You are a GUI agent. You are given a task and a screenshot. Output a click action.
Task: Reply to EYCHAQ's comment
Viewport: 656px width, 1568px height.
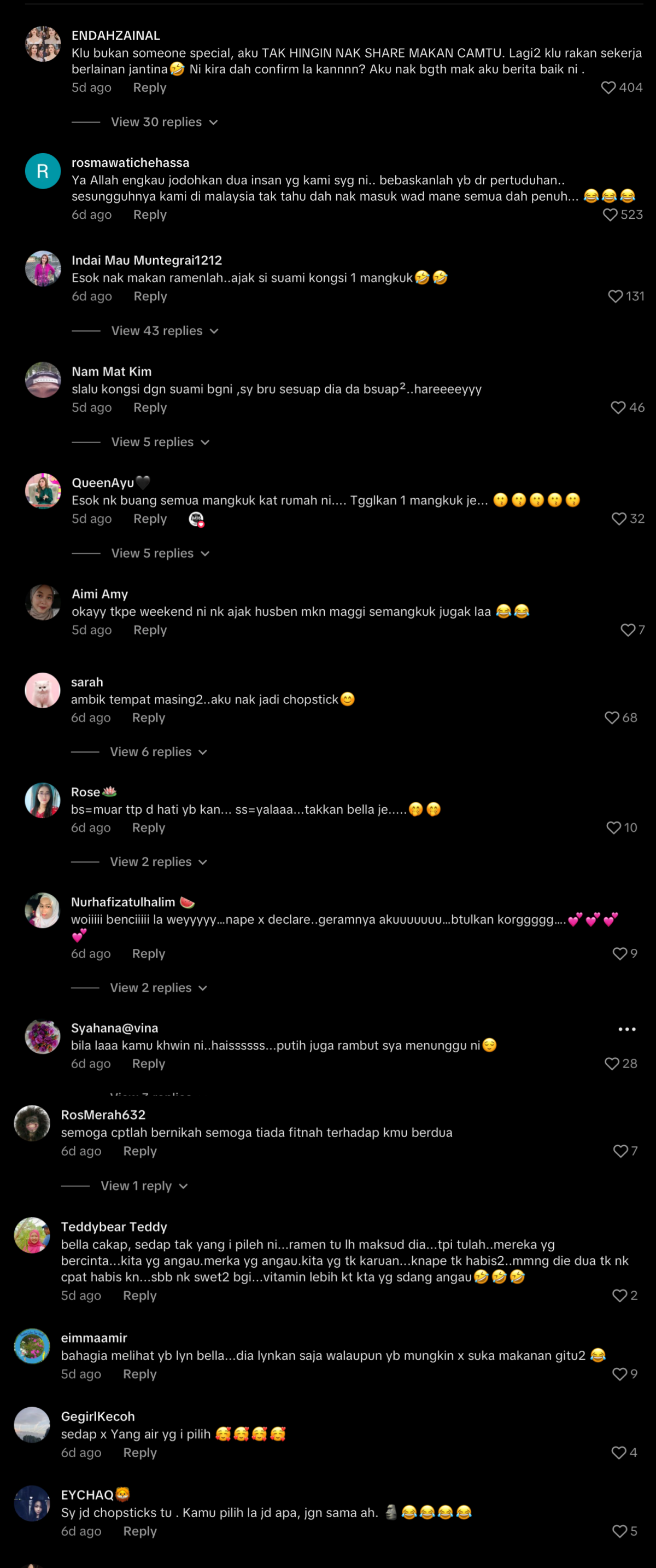pos(139,1531)
